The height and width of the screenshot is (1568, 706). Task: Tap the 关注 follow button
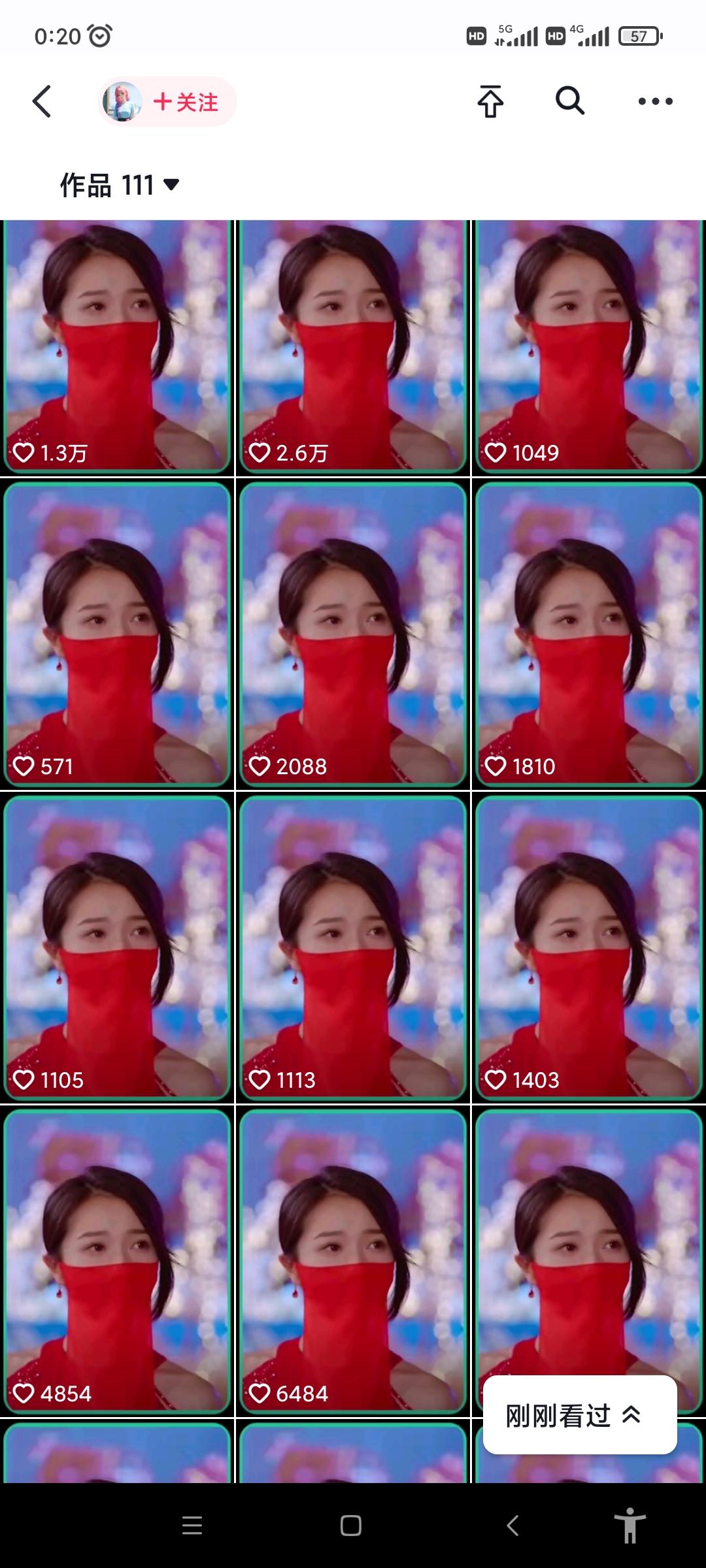pyautogui.click(x=186, y=102)
